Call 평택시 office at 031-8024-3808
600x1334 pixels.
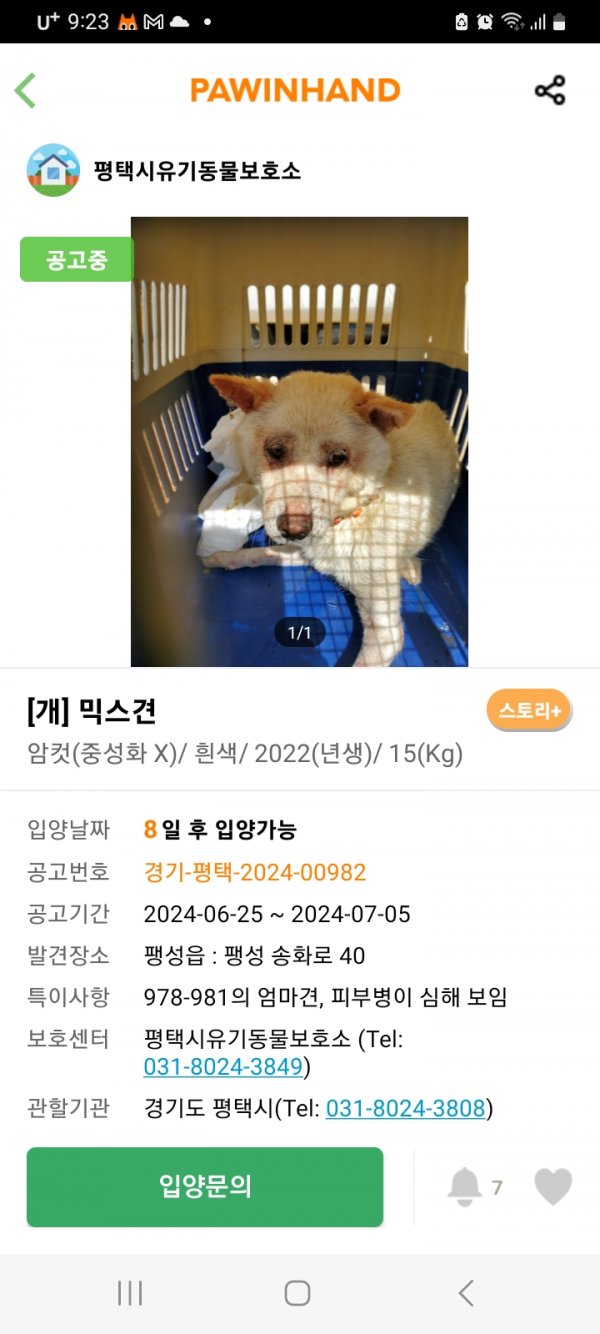coord(405,1108)
